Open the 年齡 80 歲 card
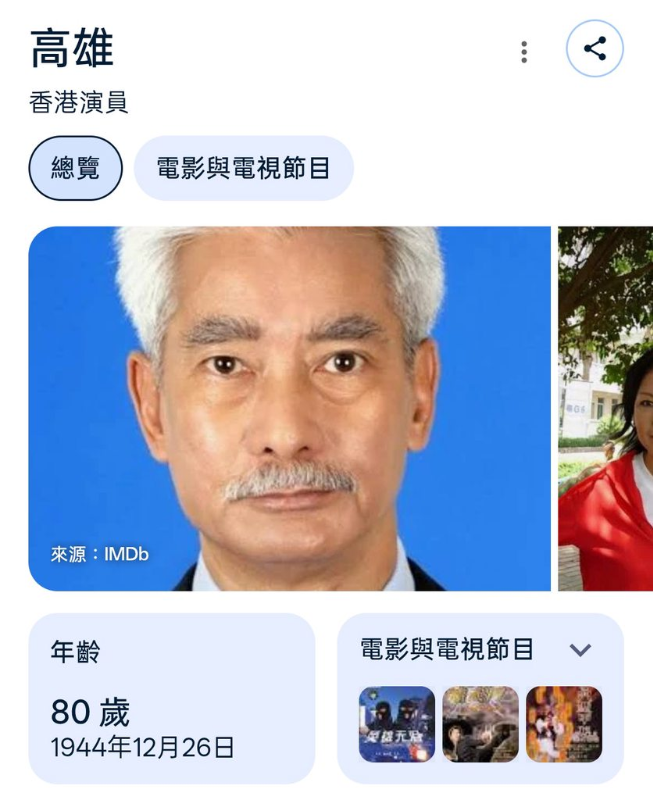Viewport: 653px width, 800px height. [x=171, y=698]
